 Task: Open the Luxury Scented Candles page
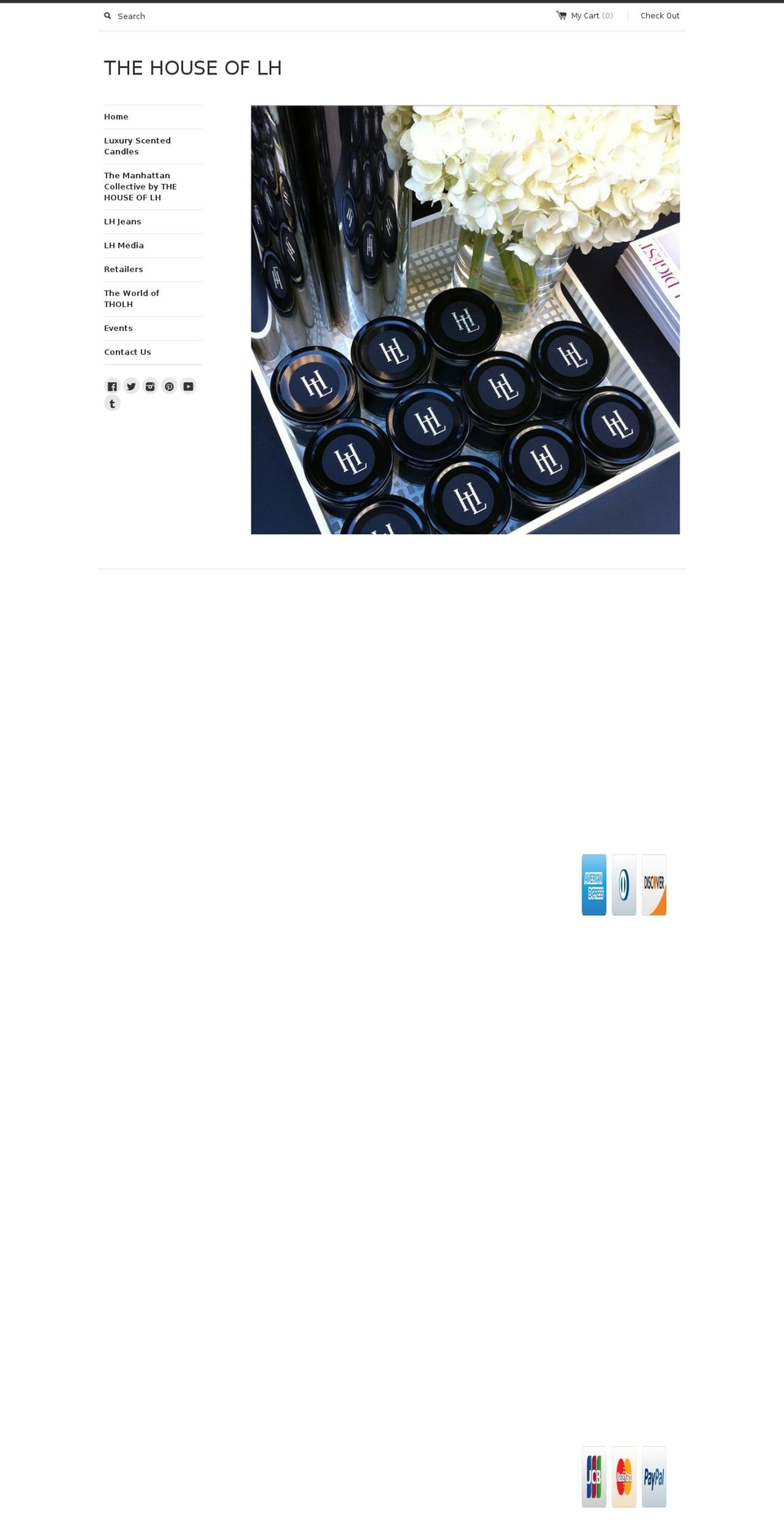137,145
